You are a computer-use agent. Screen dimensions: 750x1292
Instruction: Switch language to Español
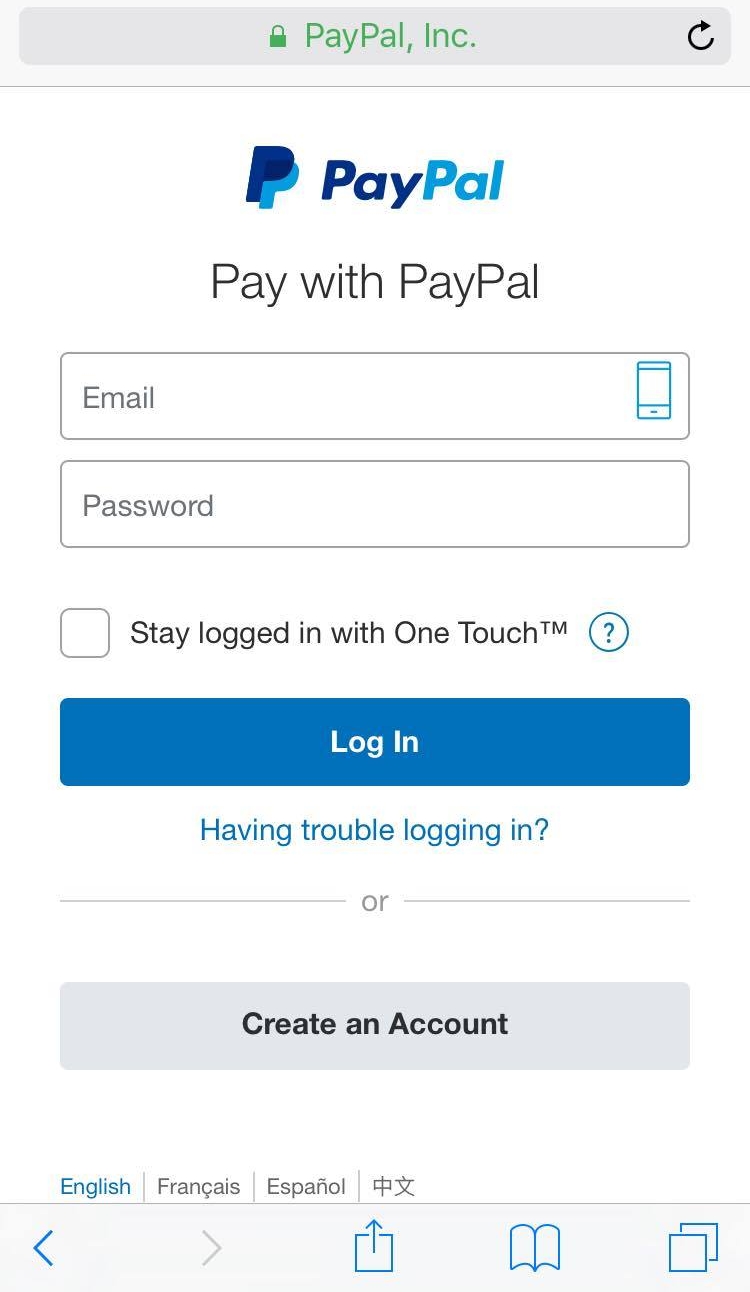(x=306, y=1186)
